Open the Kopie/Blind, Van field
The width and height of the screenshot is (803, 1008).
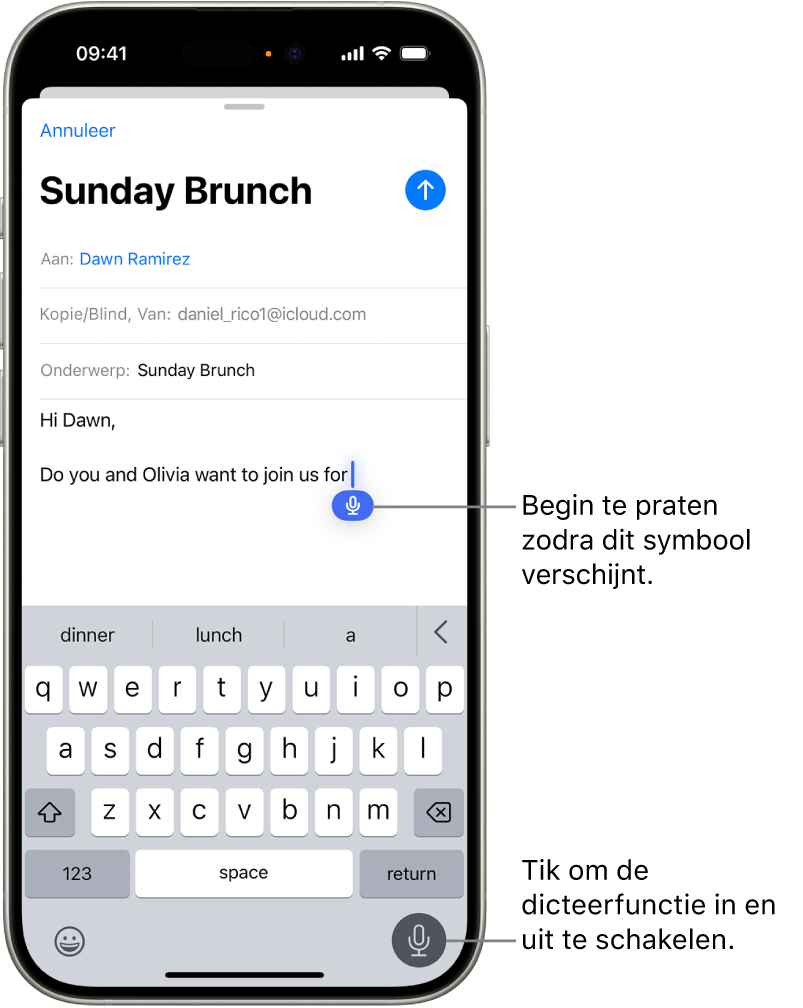click(x=272, y=314)
